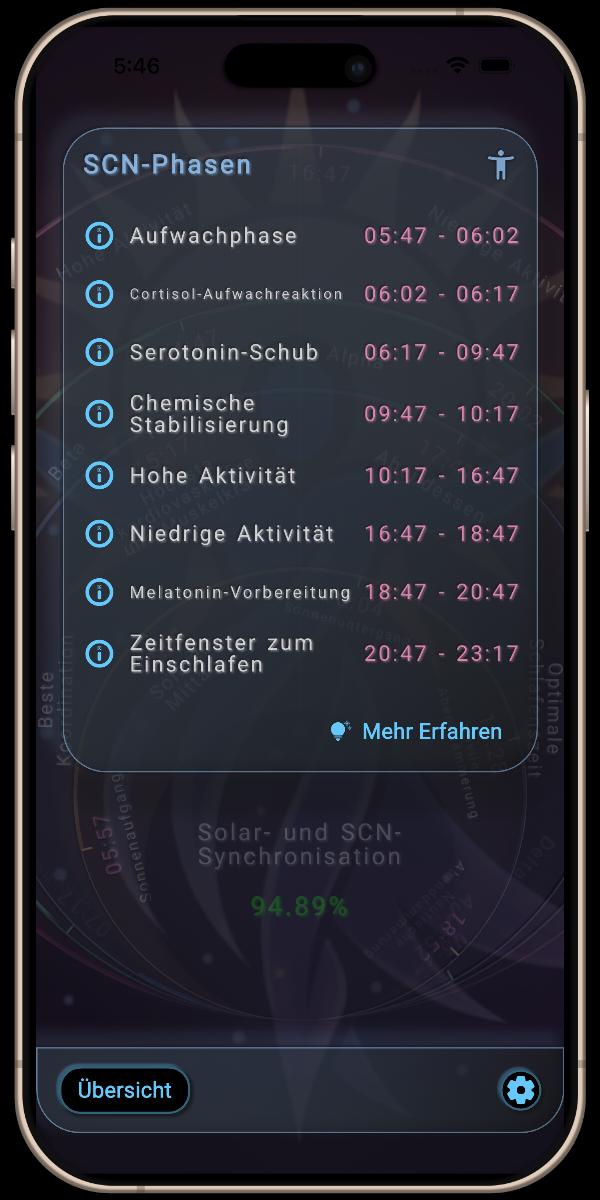This screenshot has height=1200, width=600.
Task: Show info for Serotonin-Schub
Action: coord(99,352)
